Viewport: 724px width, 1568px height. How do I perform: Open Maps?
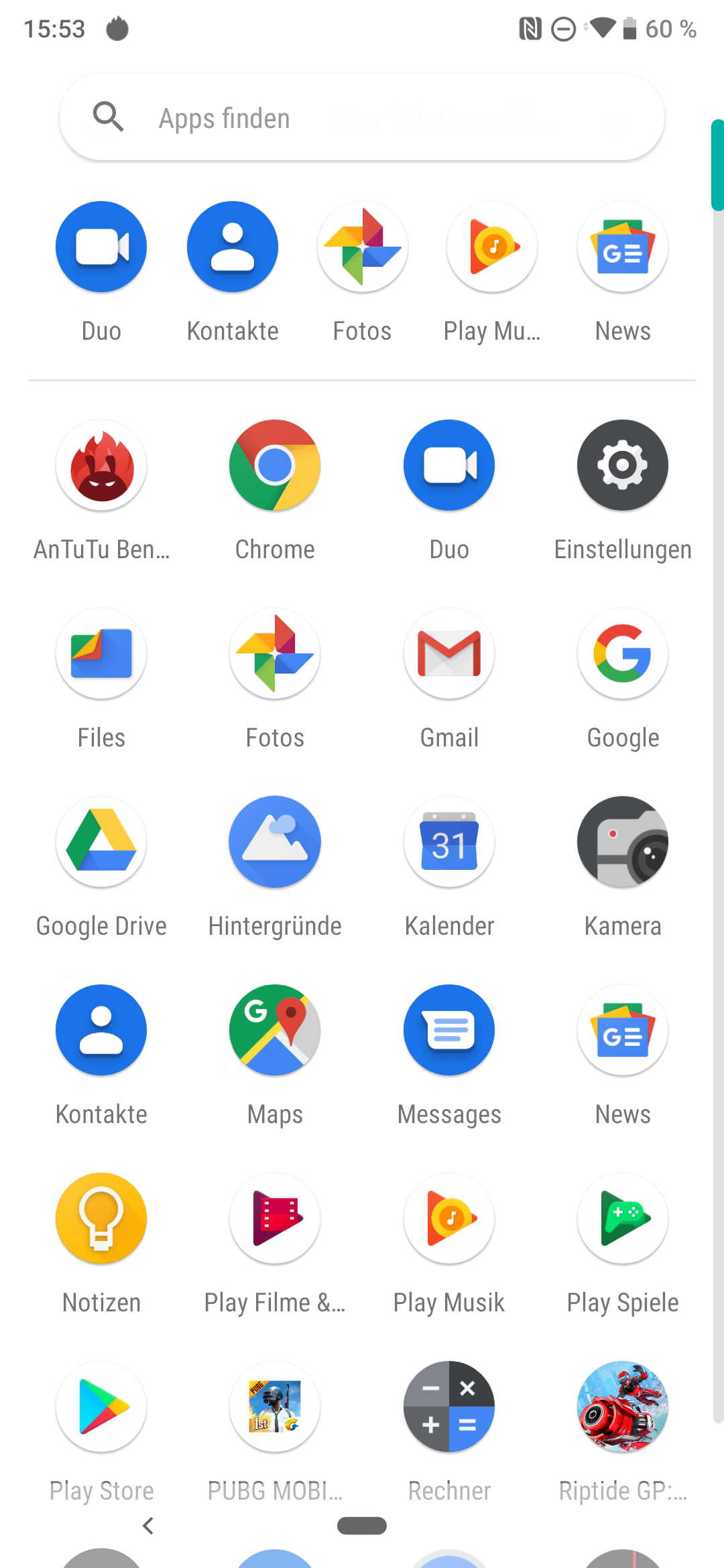275,1031
